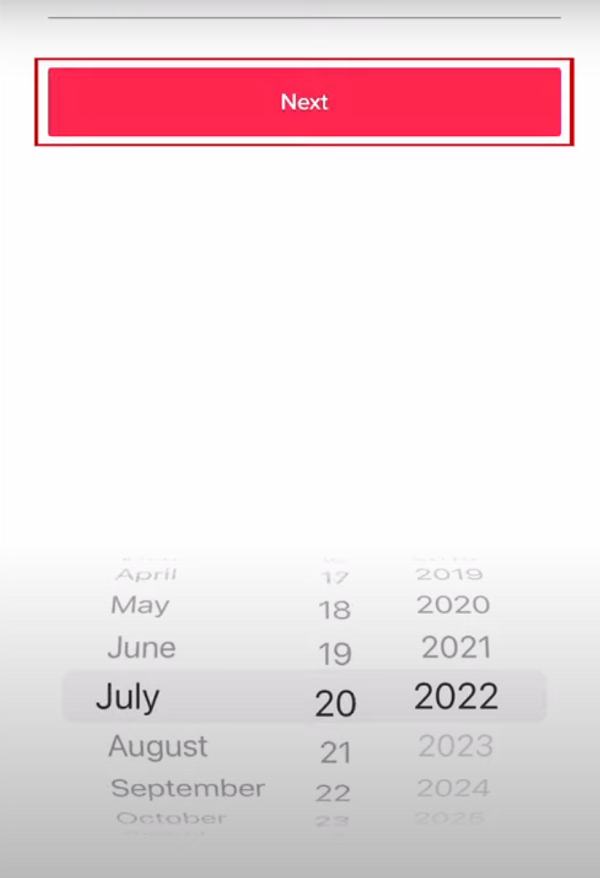Tap the Next button
600x878 pixels.
[304, 102]
